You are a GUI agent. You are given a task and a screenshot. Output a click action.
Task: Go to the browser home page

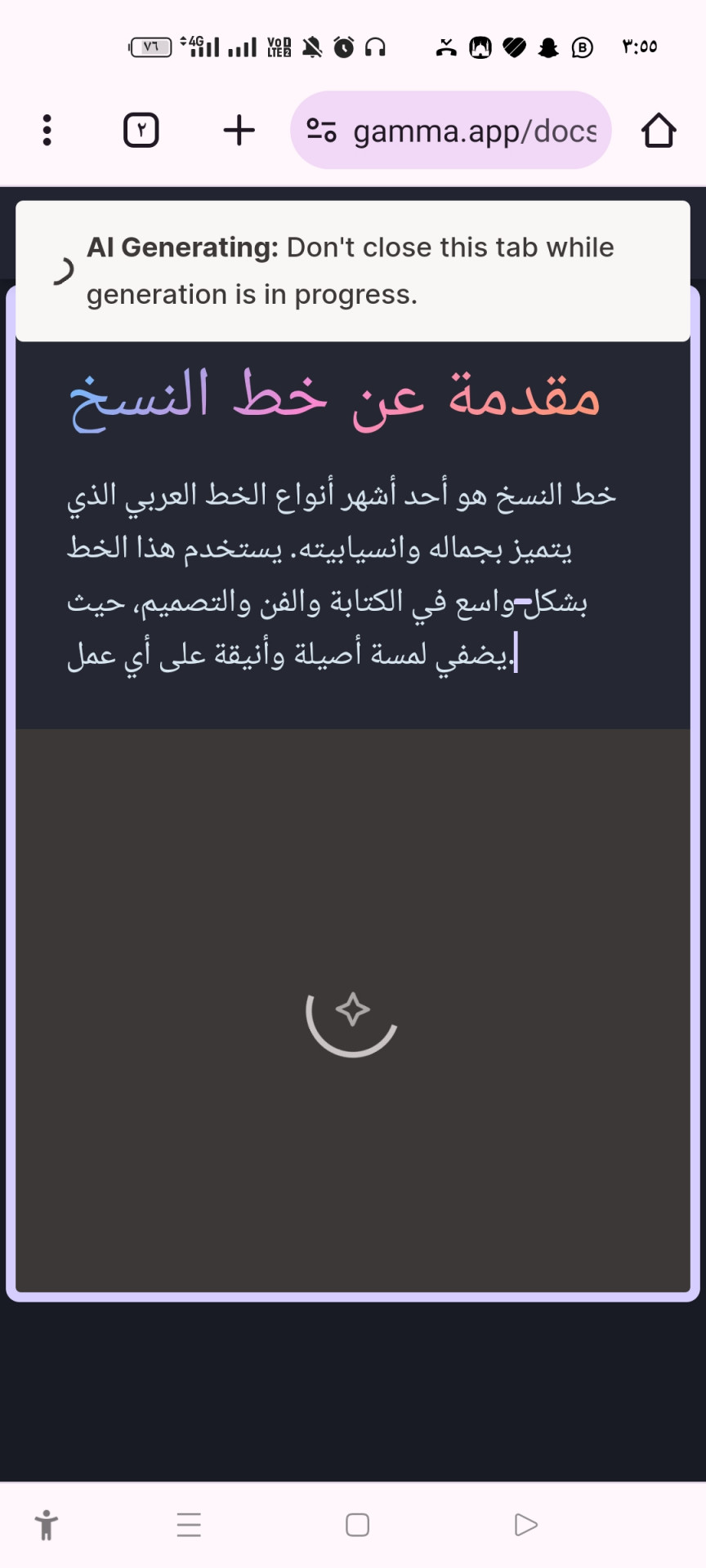tap(659, 130)
